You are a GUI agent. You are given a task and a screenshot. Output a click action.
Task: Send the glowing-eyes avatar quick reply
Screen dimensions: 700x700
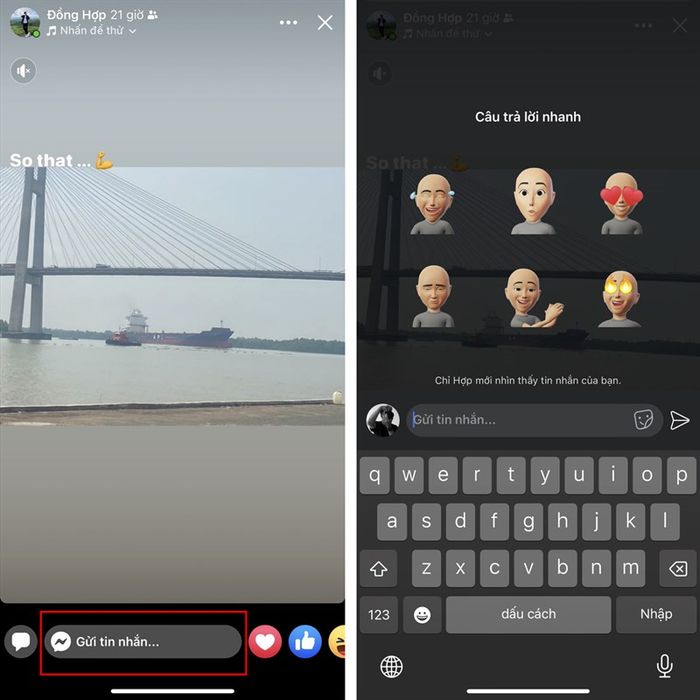tap(621, 297)
